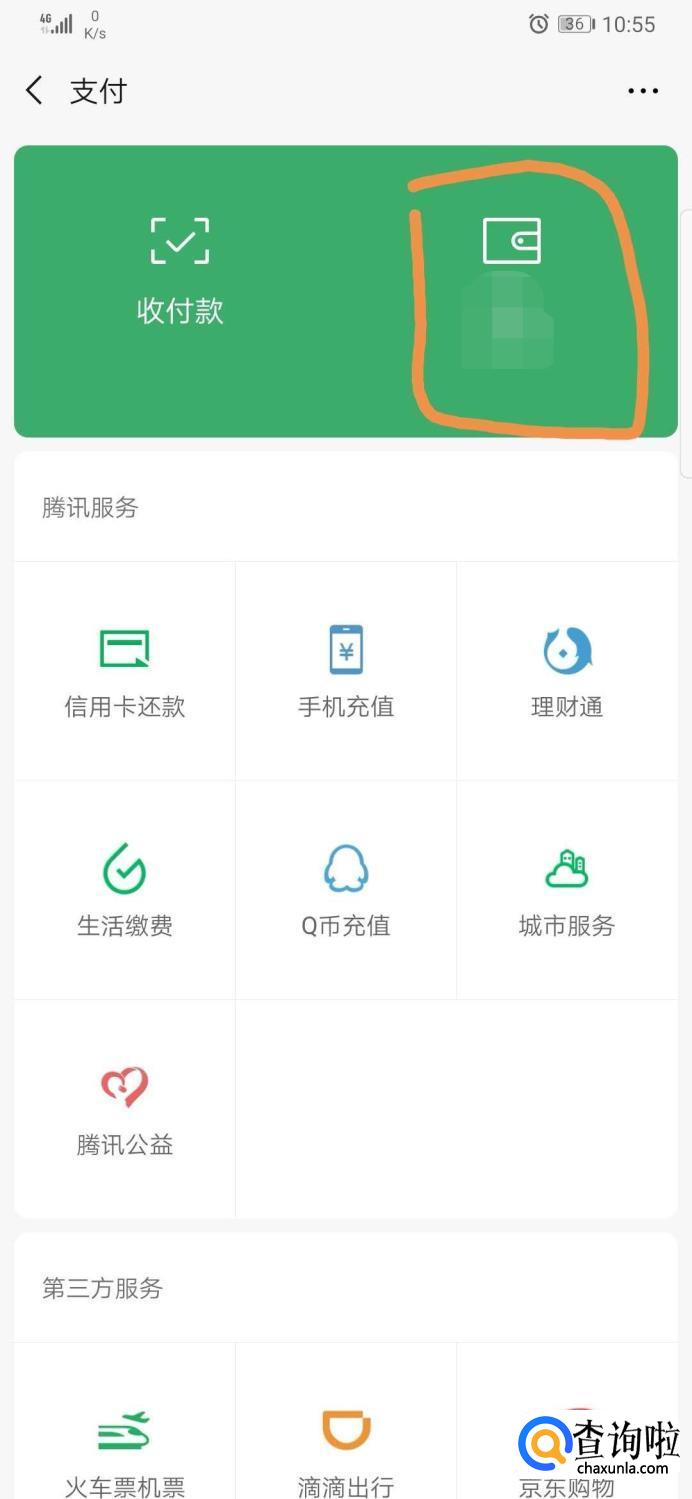Open the three-dot overflow menu
692x1499 pixels.
(x=643, y=91)
